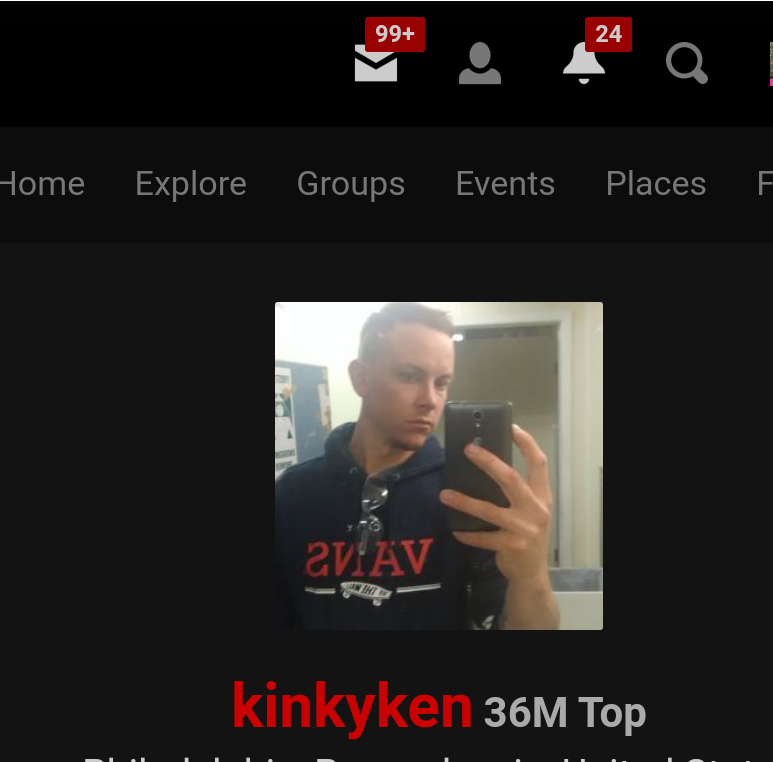Open the friend requests person icon
Viewport: 773px width, 762px height.
[x=480, y=64]
